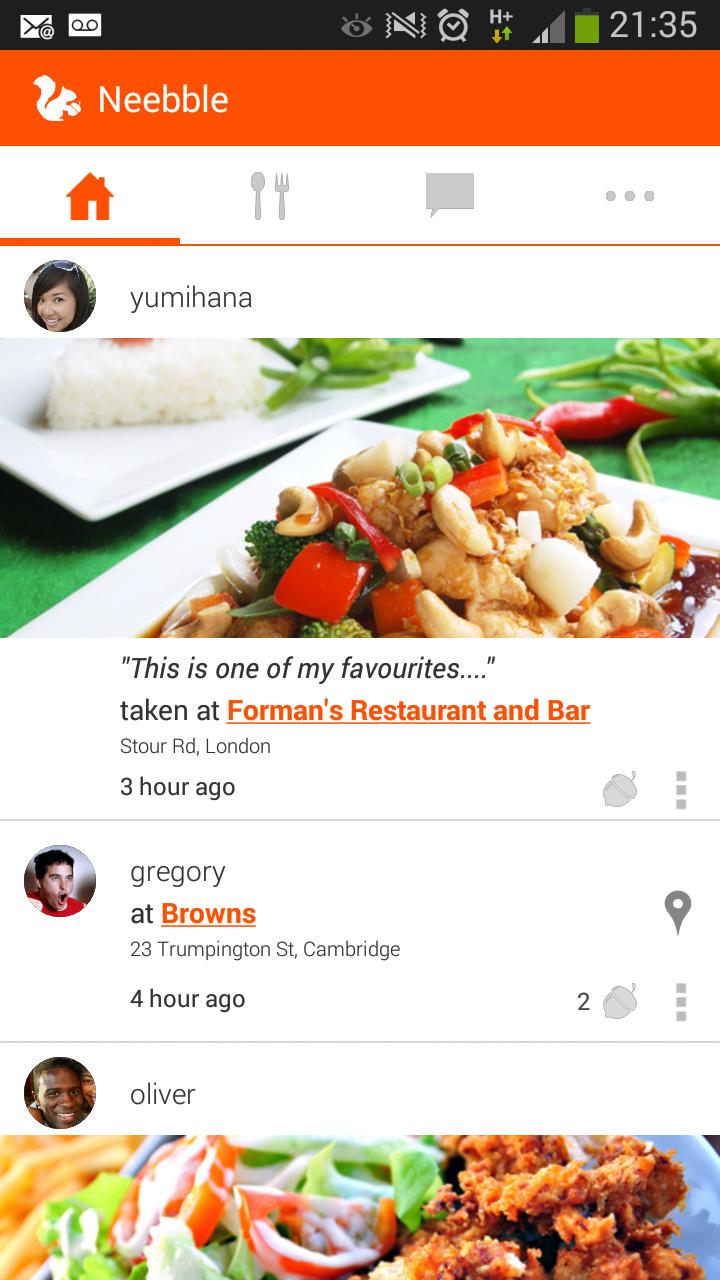Open the three-dots more tab
Viewport: 720px width, 1280px height.
point(630,196)
